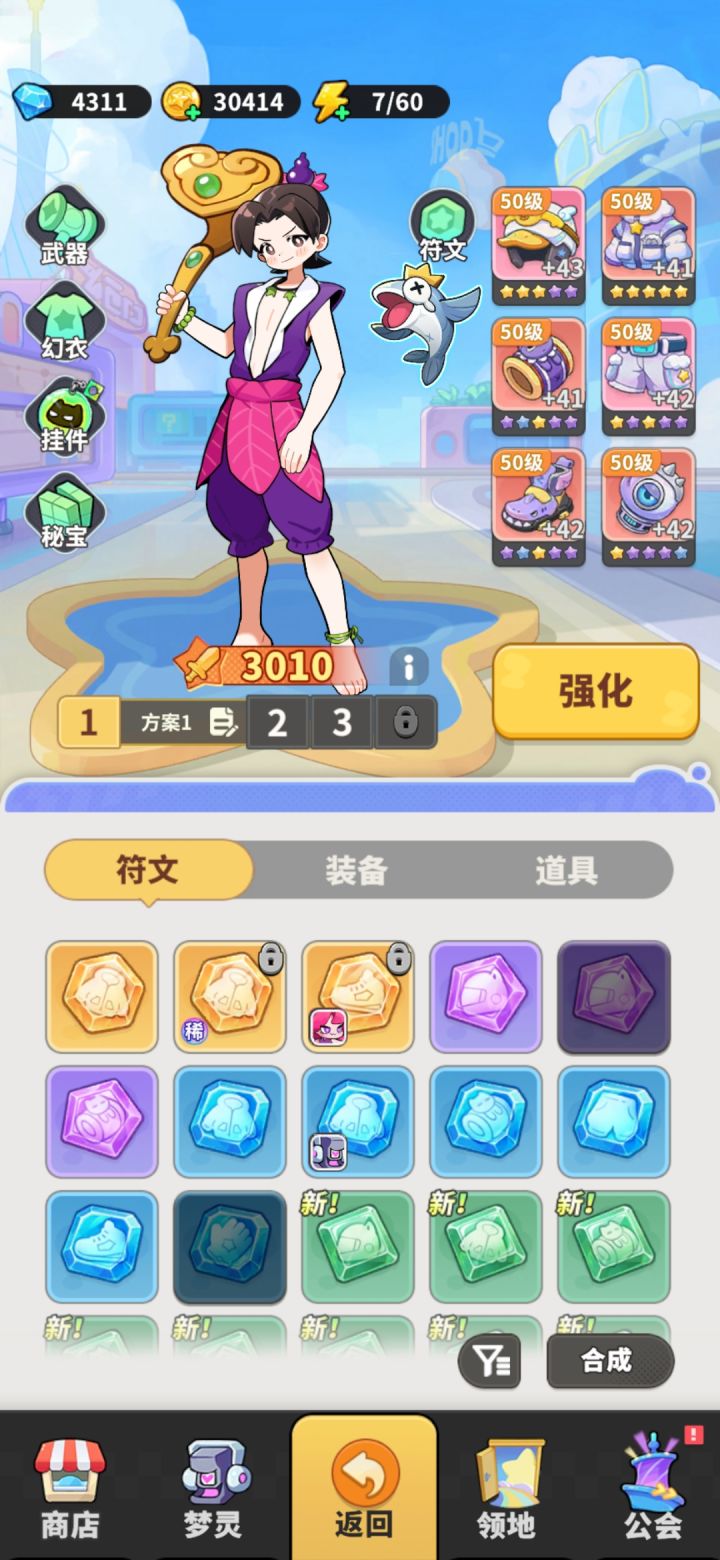This screenshot has height=1560, width=720.
Task: Tap the energy bar showing 7/60
Action: [380, 100]
